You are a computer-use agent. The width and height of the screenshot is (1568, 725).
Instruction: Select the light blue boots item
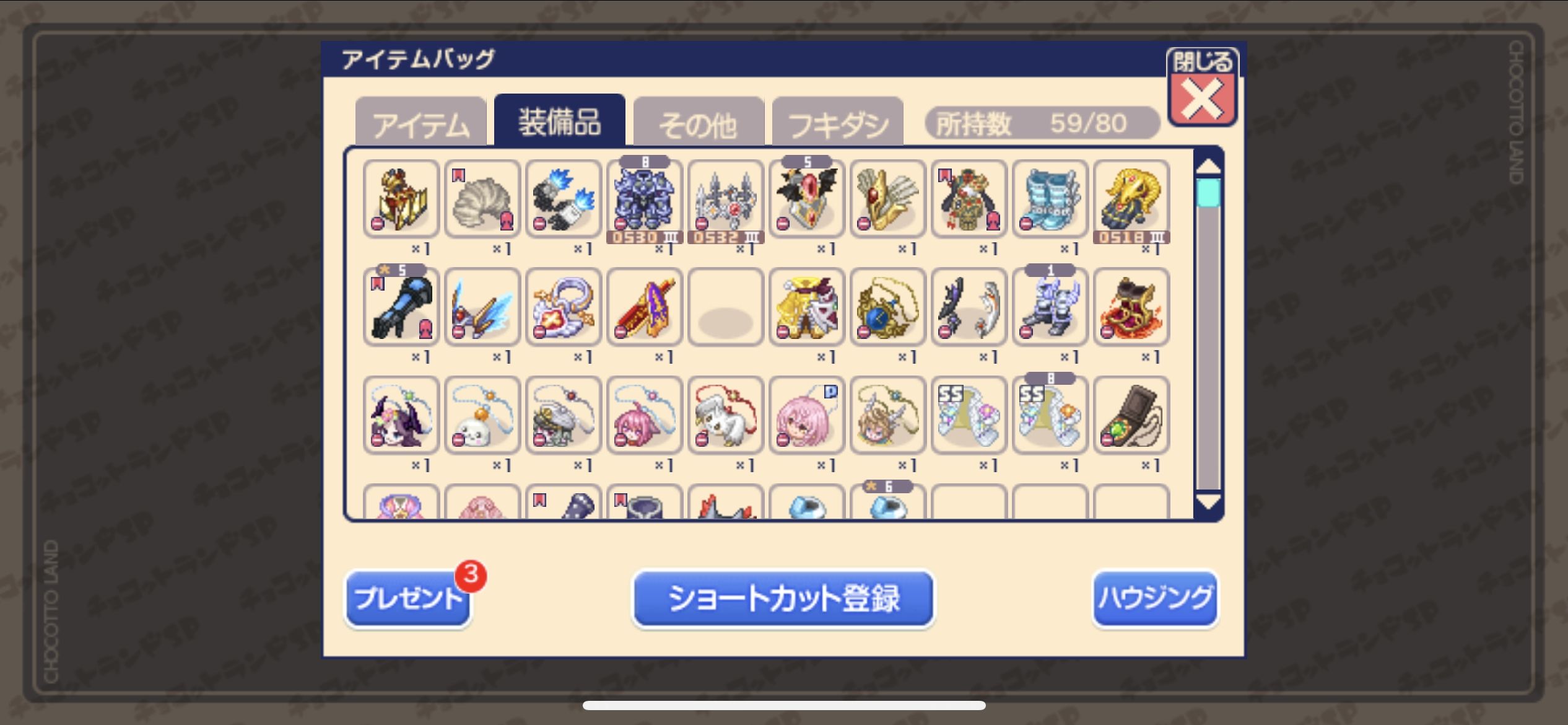(1050, 200)
